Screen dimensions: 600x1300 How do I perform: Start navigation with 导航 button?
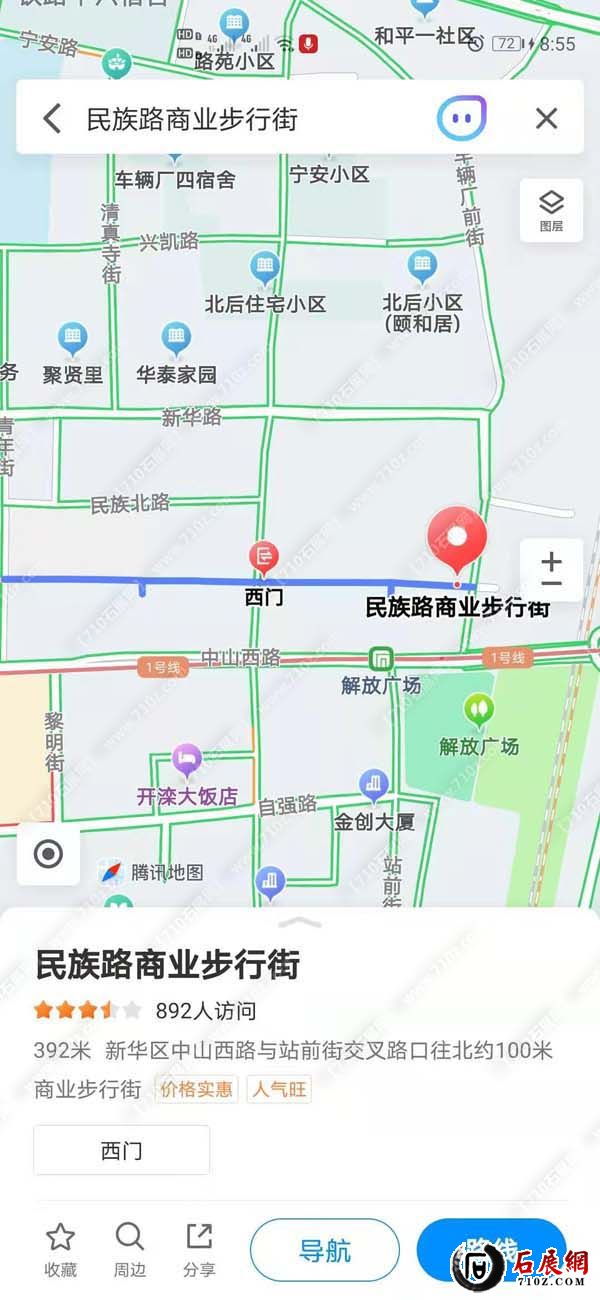click(x=324, y=1250)
